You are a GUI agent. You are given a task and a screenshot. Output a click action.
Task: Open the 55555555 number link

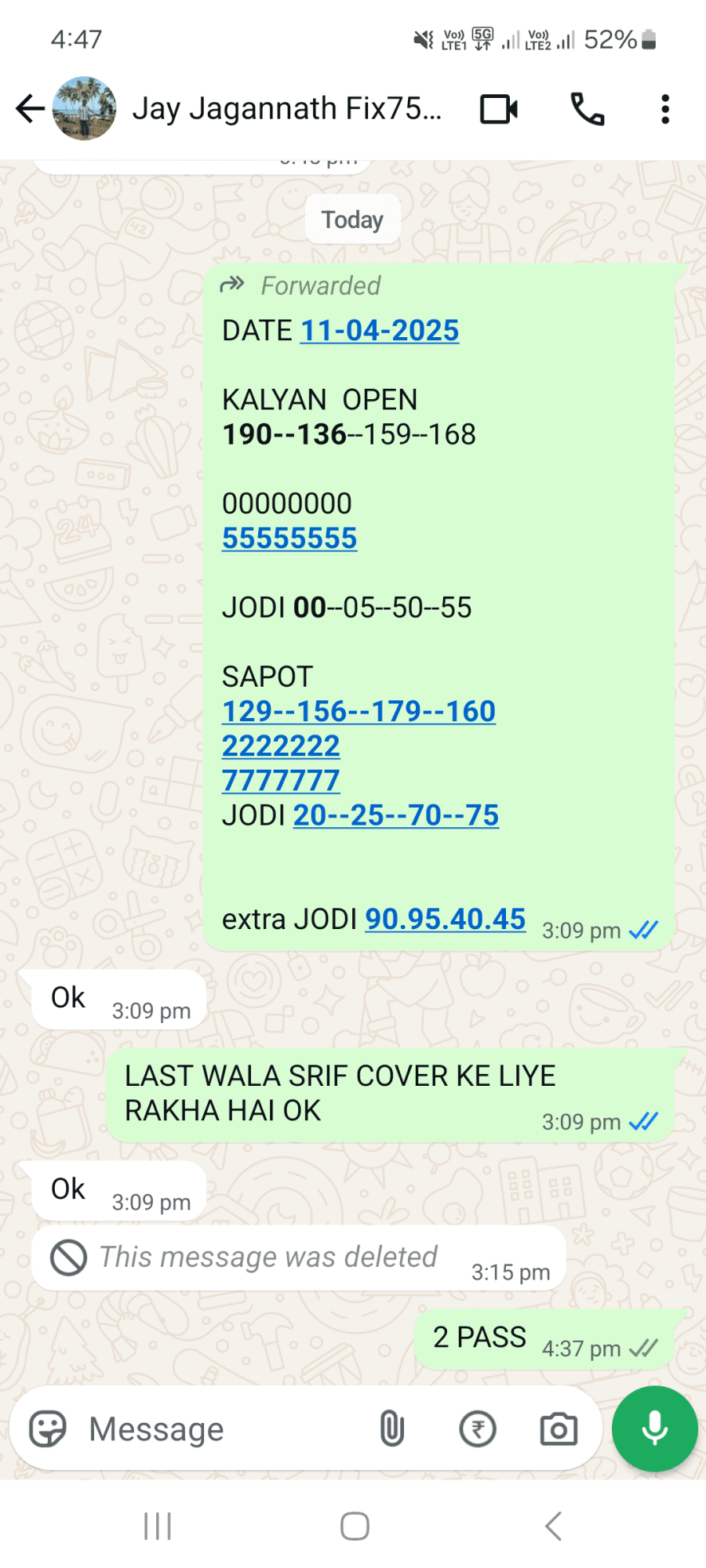289,539
